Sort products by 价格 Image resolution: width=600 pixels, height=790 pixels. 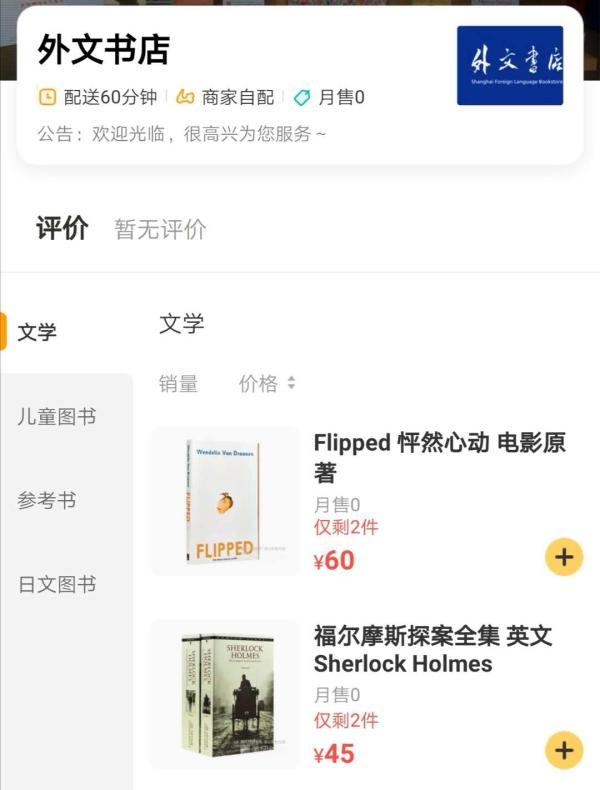[266, 384]
